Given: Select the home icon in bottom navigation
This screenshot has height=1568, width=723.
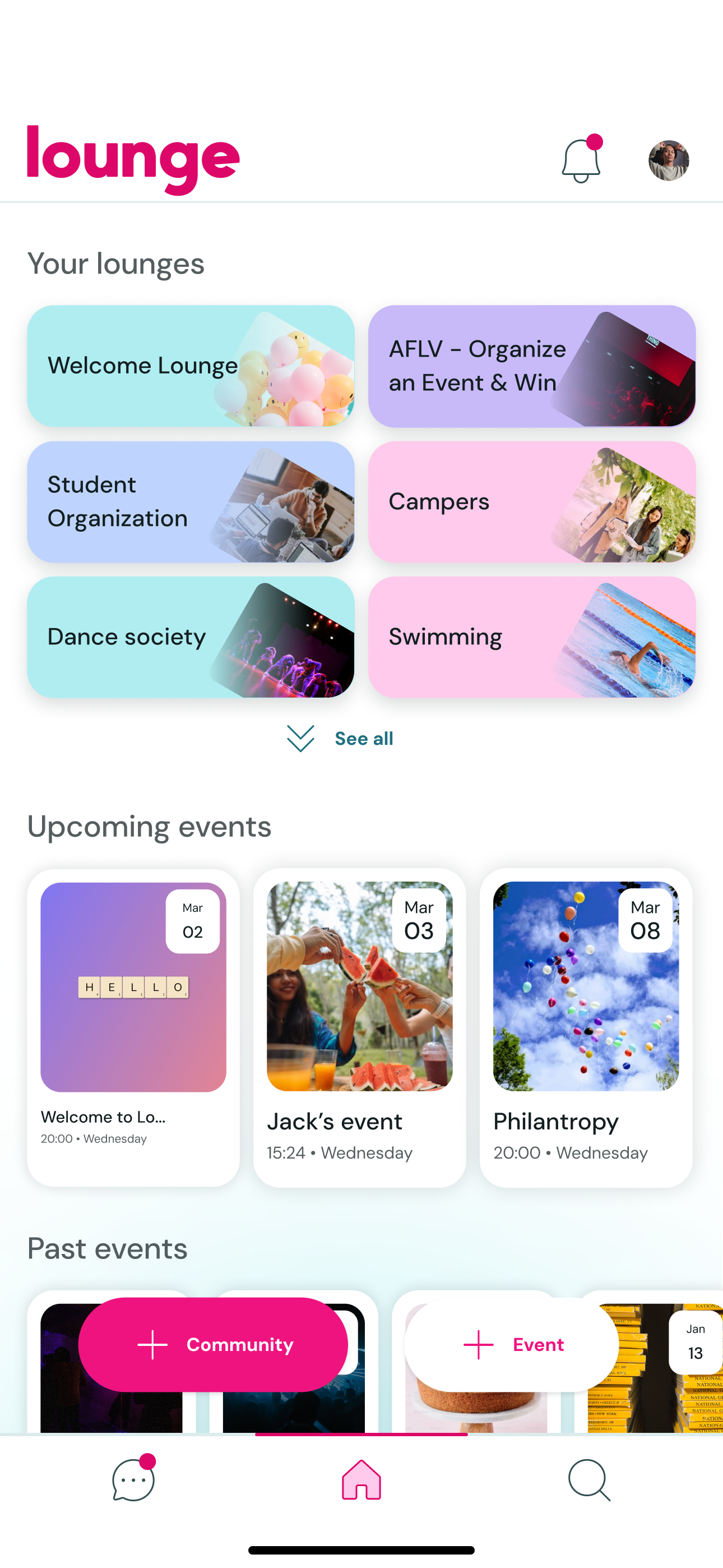Looking at the screenshot, I should click(x=361, y=1481).
